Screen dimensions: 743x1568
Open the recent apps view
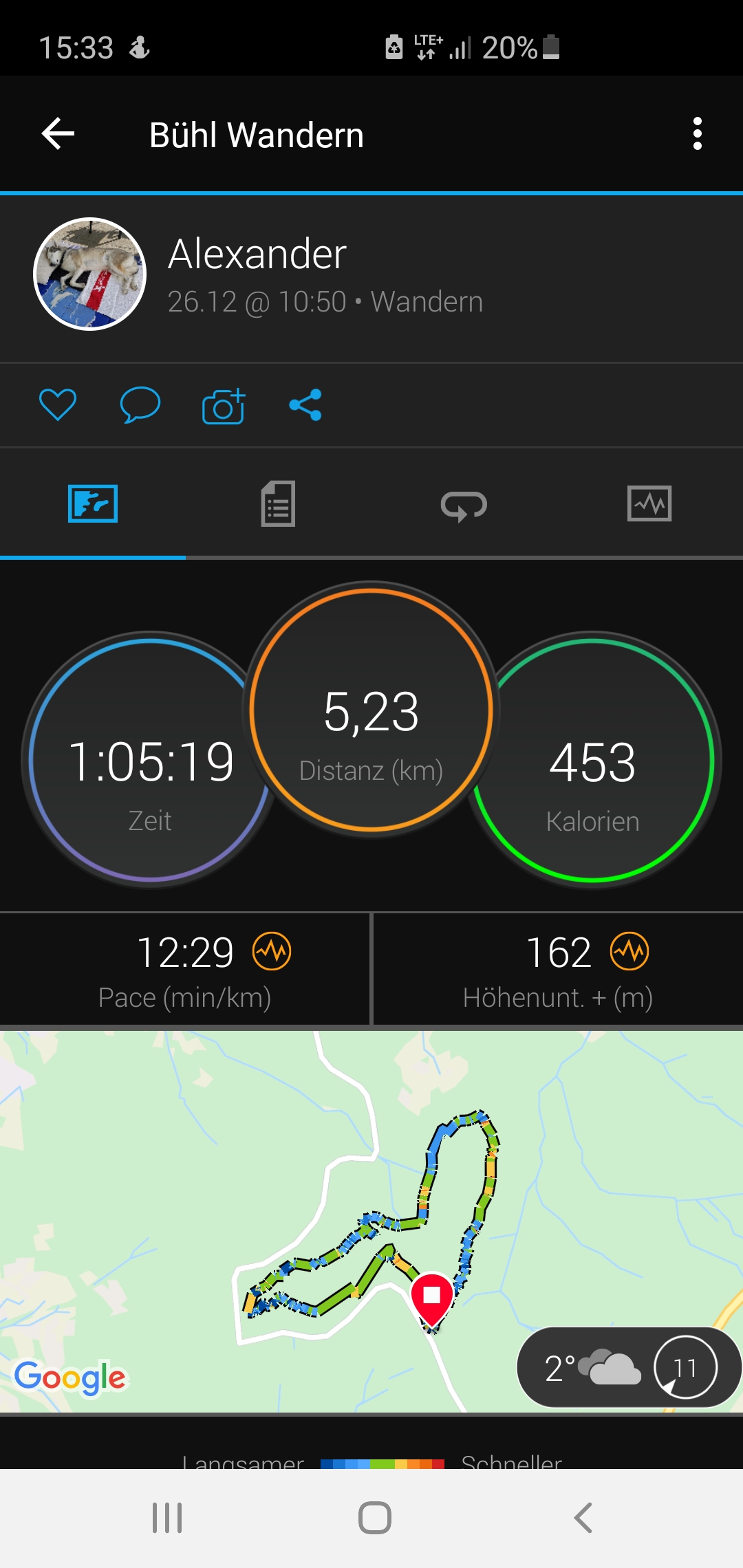pos(167,1518)
